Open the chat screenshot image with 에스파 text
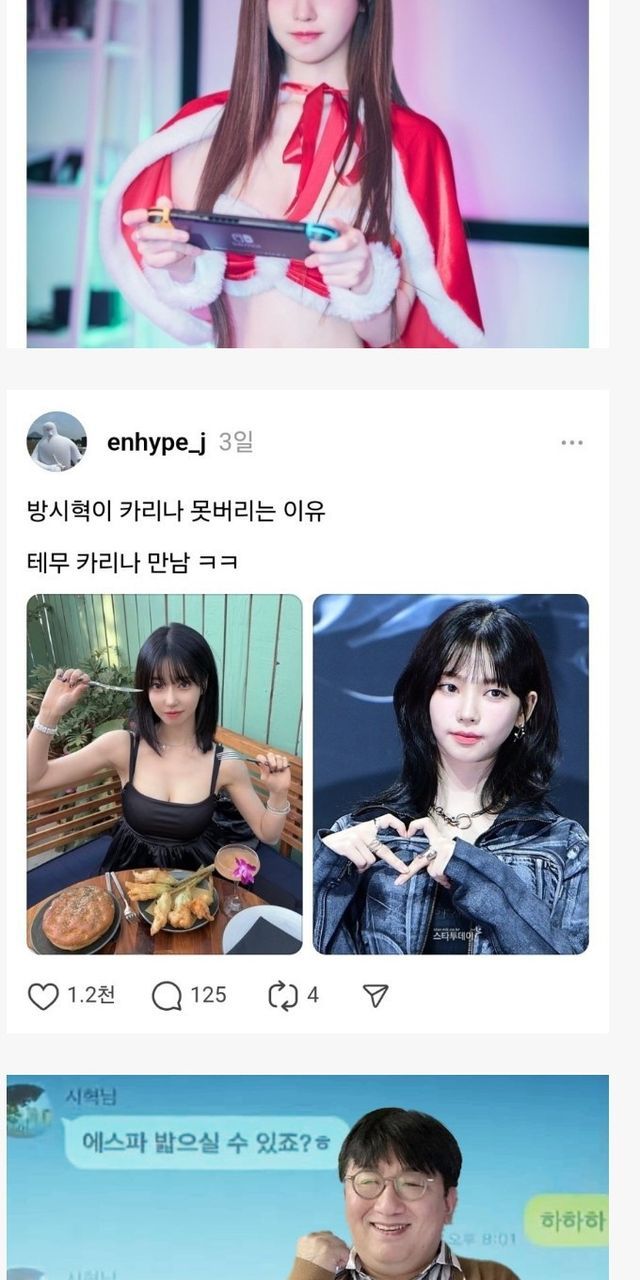The width and height of the screenshot is (640, 1280). [307, 1178]
